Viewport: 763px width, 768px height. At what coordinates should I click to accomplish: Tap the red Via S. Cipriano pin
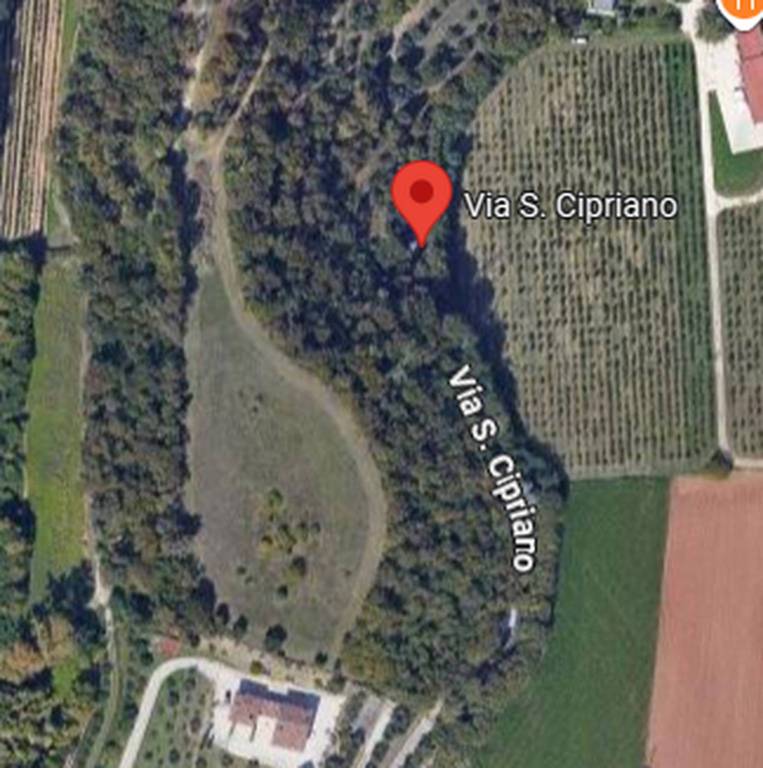(421, 196)
